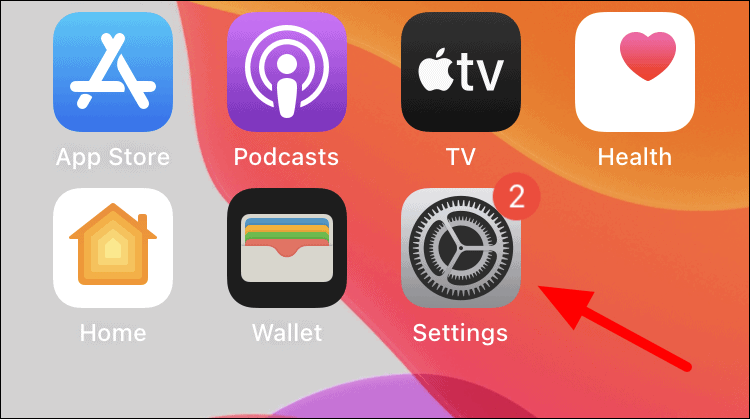Launch the Home app
This screenshot has height=419, width=750.
coord(112,248)
